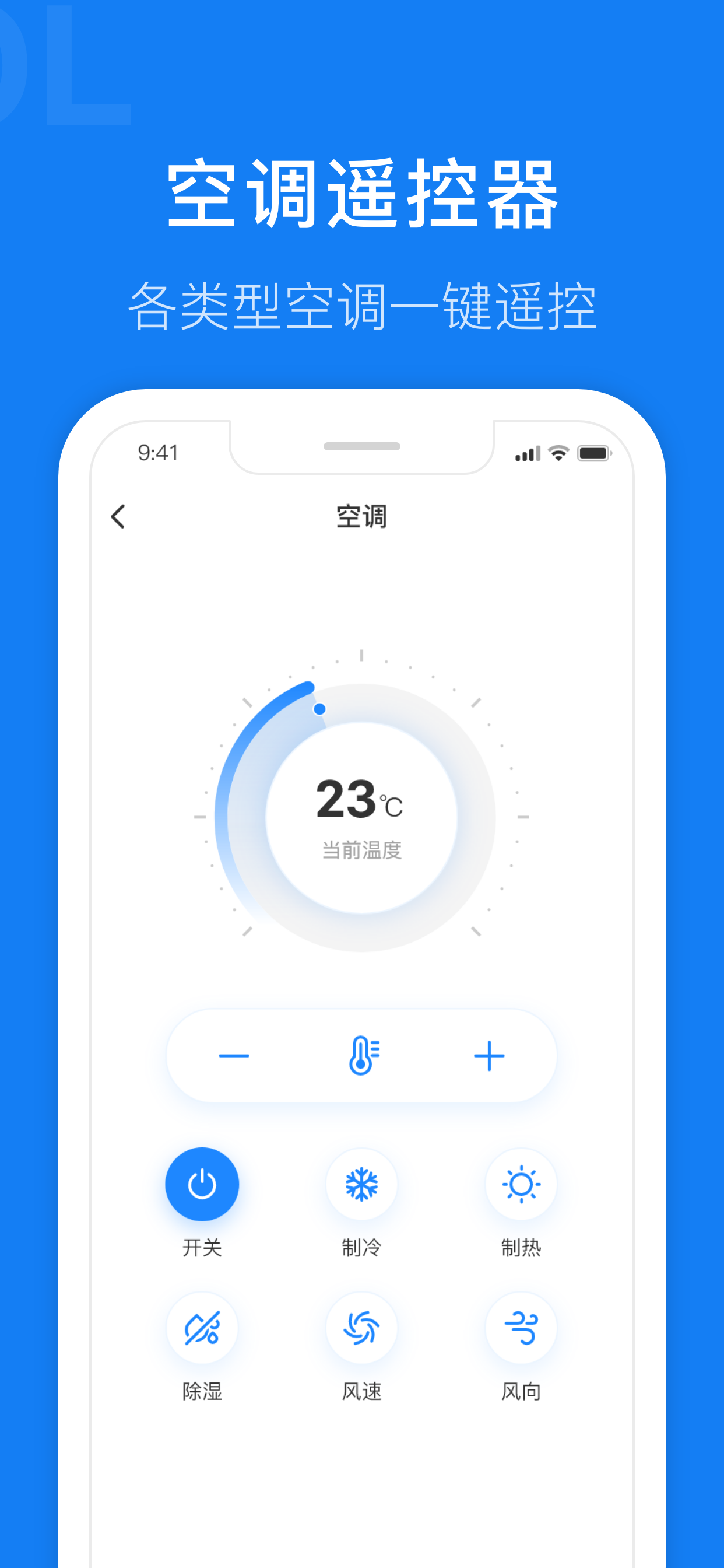
Task: Collapse the screen using the back arrow
Action: coord(117,517)
